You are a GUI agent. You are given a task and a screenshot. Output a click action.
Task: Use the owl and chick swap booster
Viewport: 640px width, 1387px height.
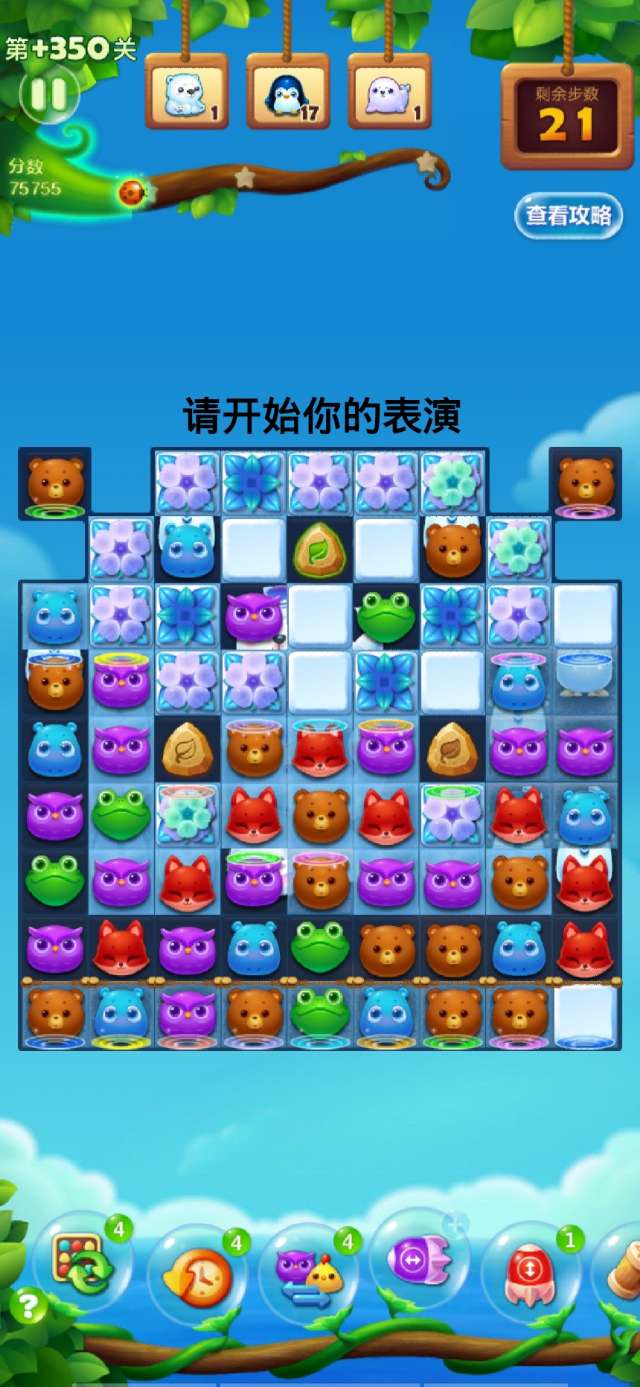pyautogui.click(x=307, y=1275)
